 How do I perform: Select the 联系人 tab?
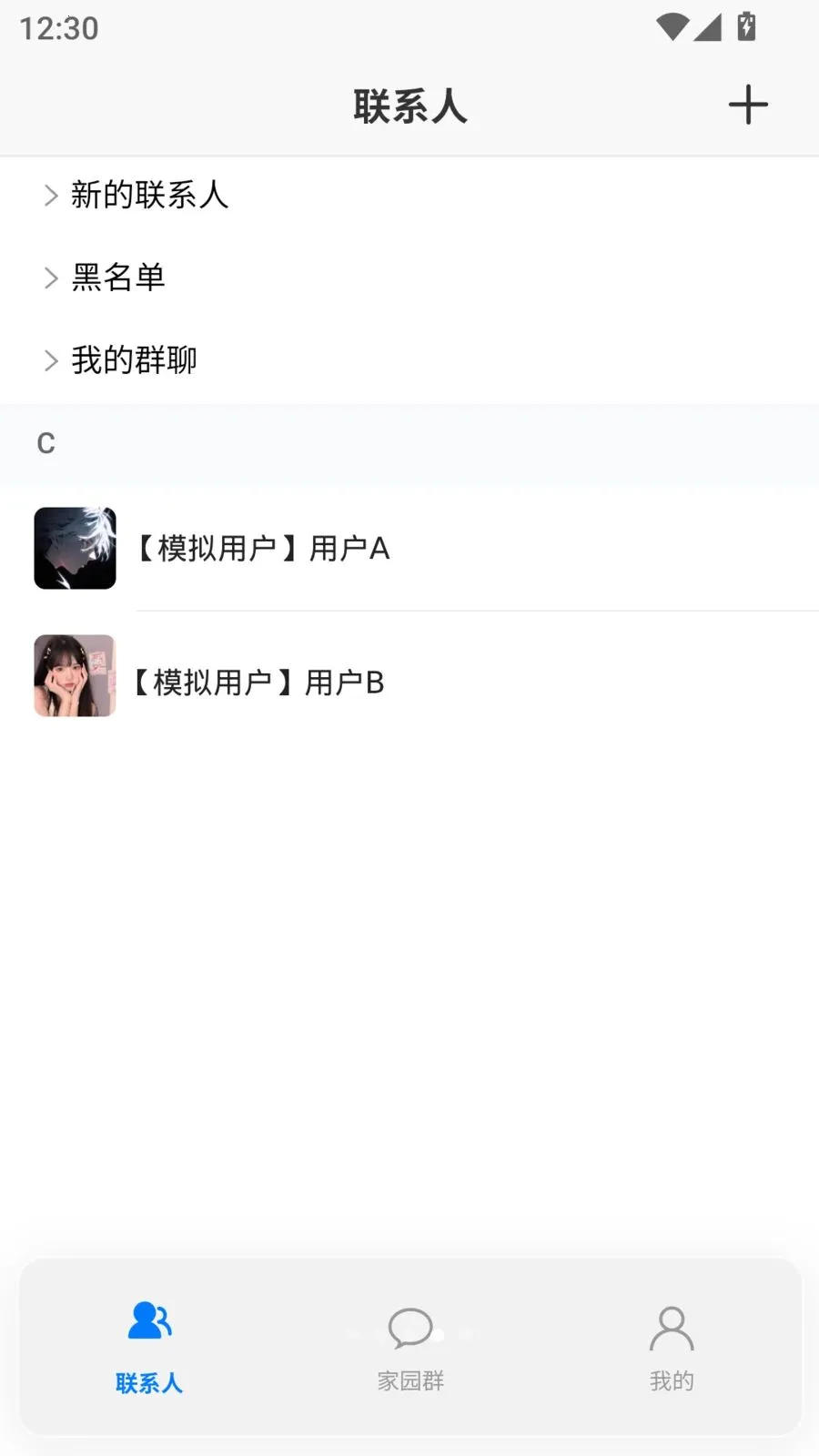point(149,1347)
